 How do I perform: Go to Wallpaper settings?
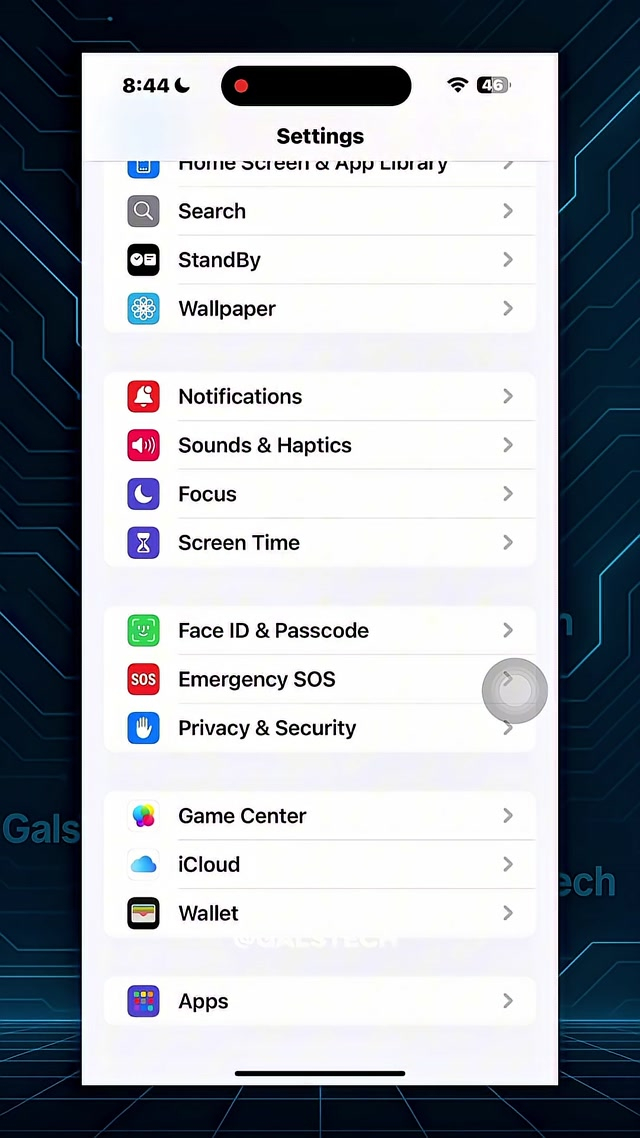[x=318, y=309]
